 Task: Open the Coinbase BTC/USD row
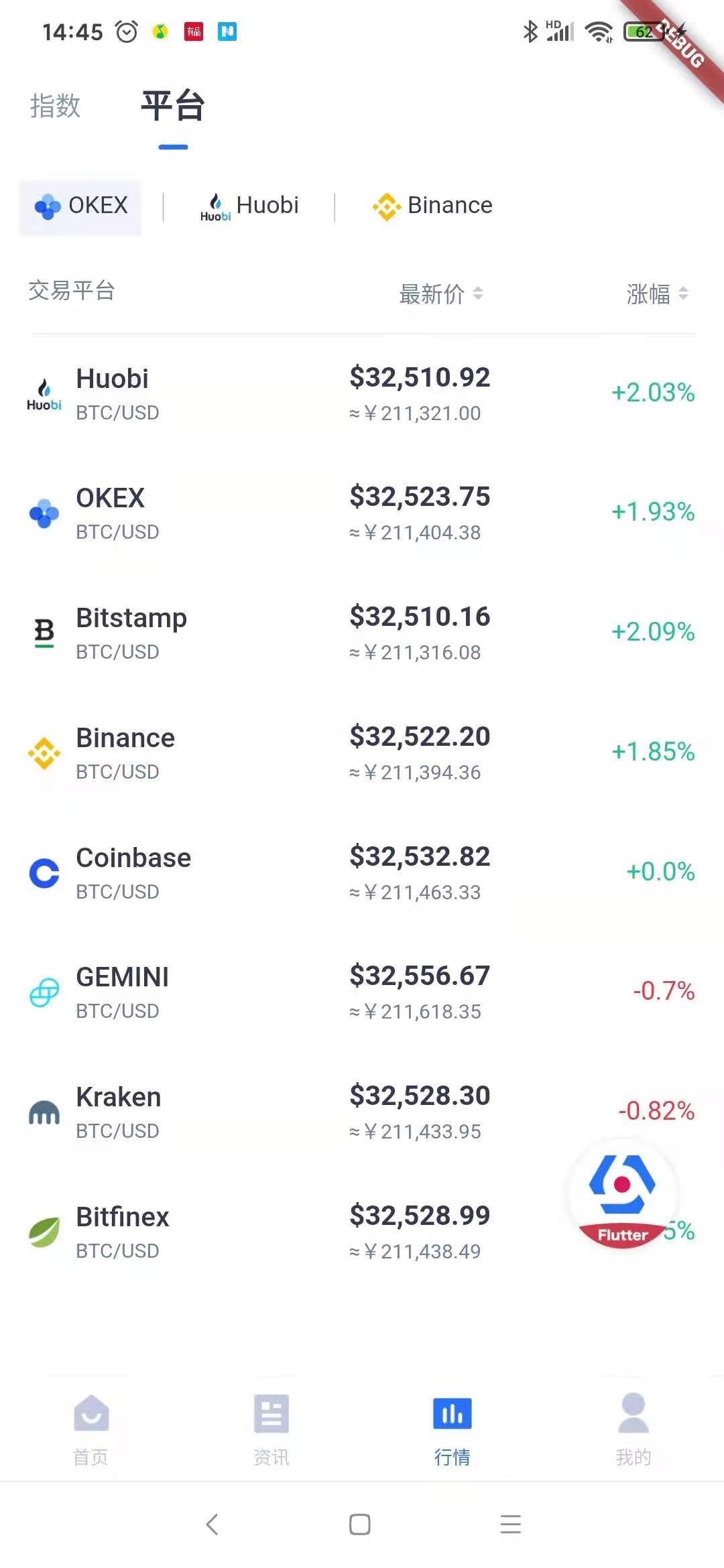362,873
